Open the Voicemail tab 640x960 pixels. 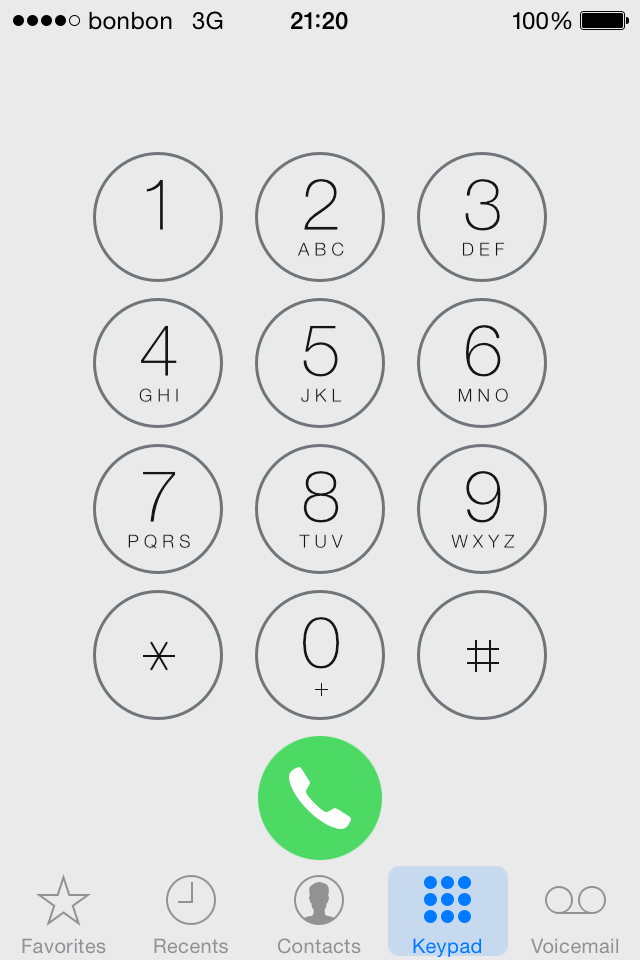tap(575, 912)
